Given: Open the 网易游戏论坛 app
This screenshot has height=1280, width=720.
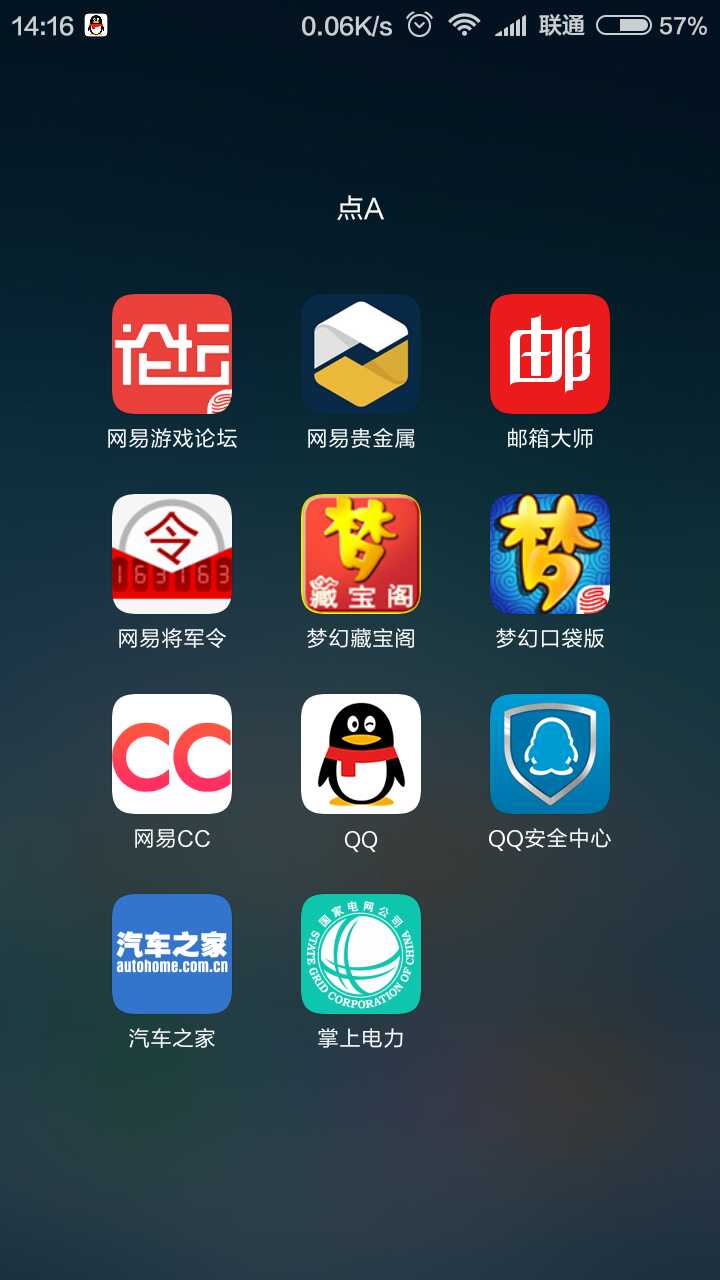Looking at the screenshot, I should [172, 354].
